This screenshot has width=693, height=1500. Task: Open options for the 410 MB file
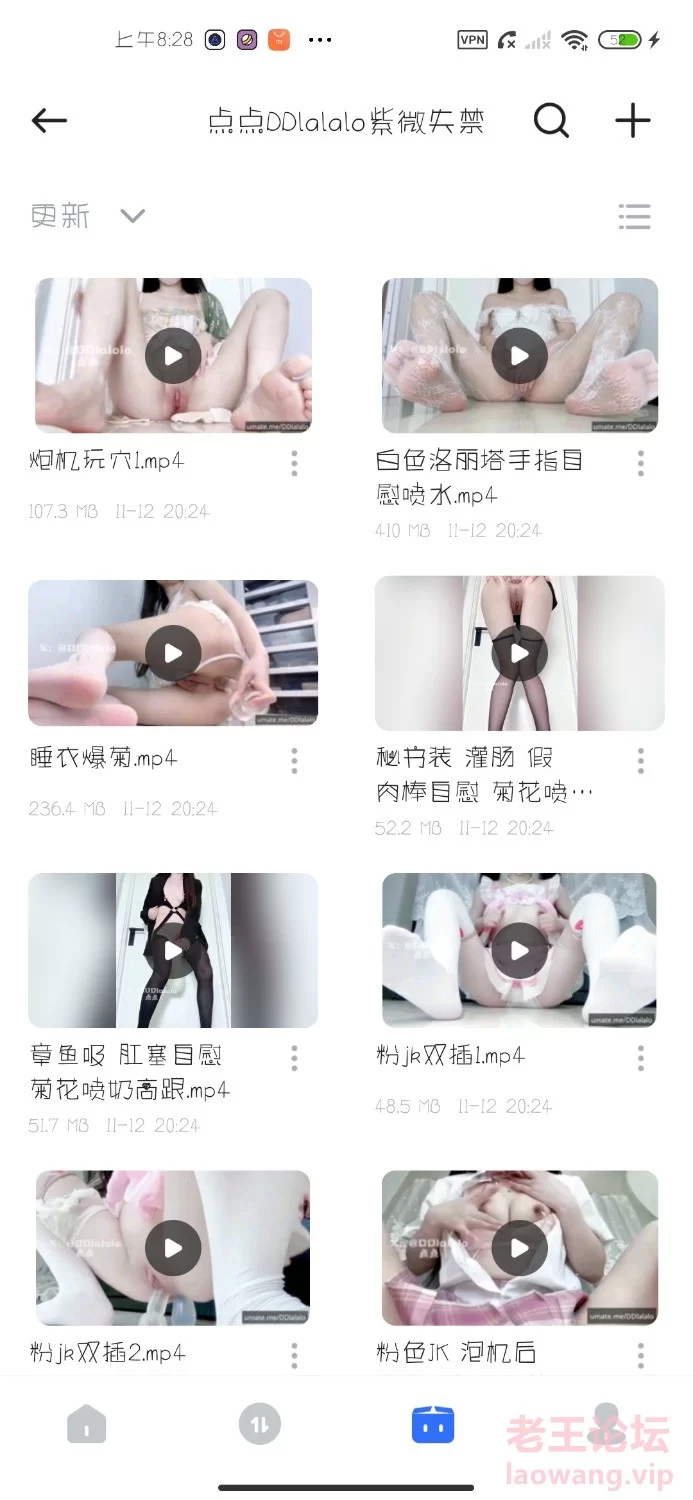tap(641, 463)
